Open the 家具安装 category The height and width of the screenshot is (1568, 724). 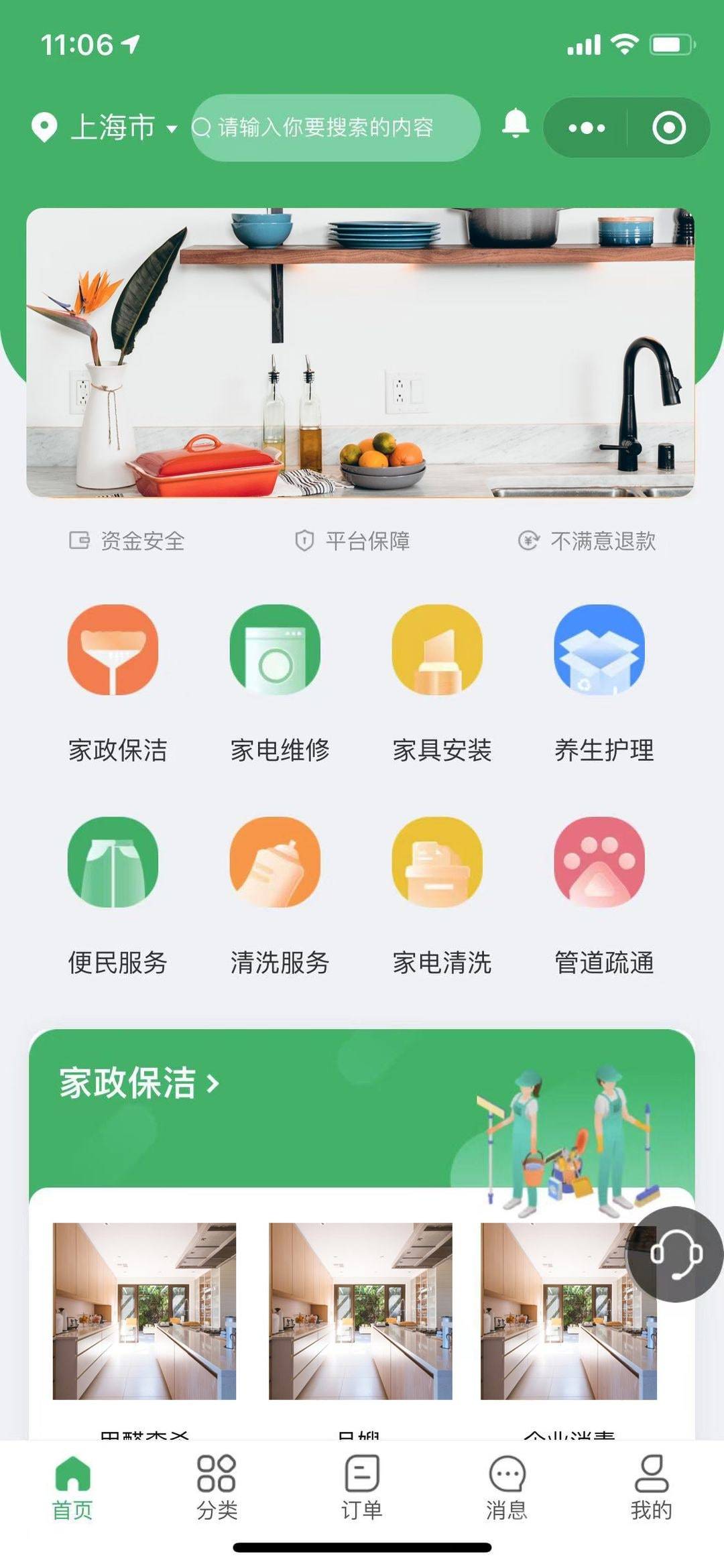[x=438, y=650]
